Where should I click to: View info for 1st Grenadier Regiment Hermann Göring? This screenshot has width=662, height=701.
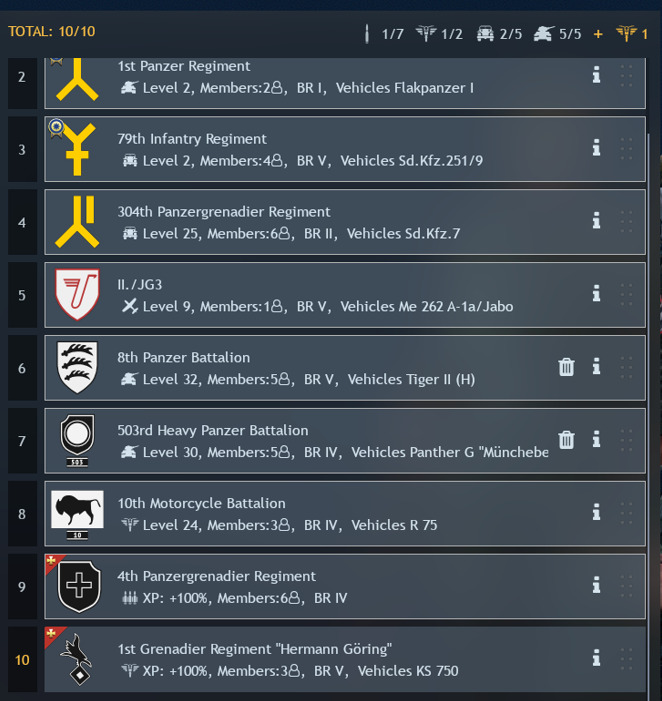point(596,658)
